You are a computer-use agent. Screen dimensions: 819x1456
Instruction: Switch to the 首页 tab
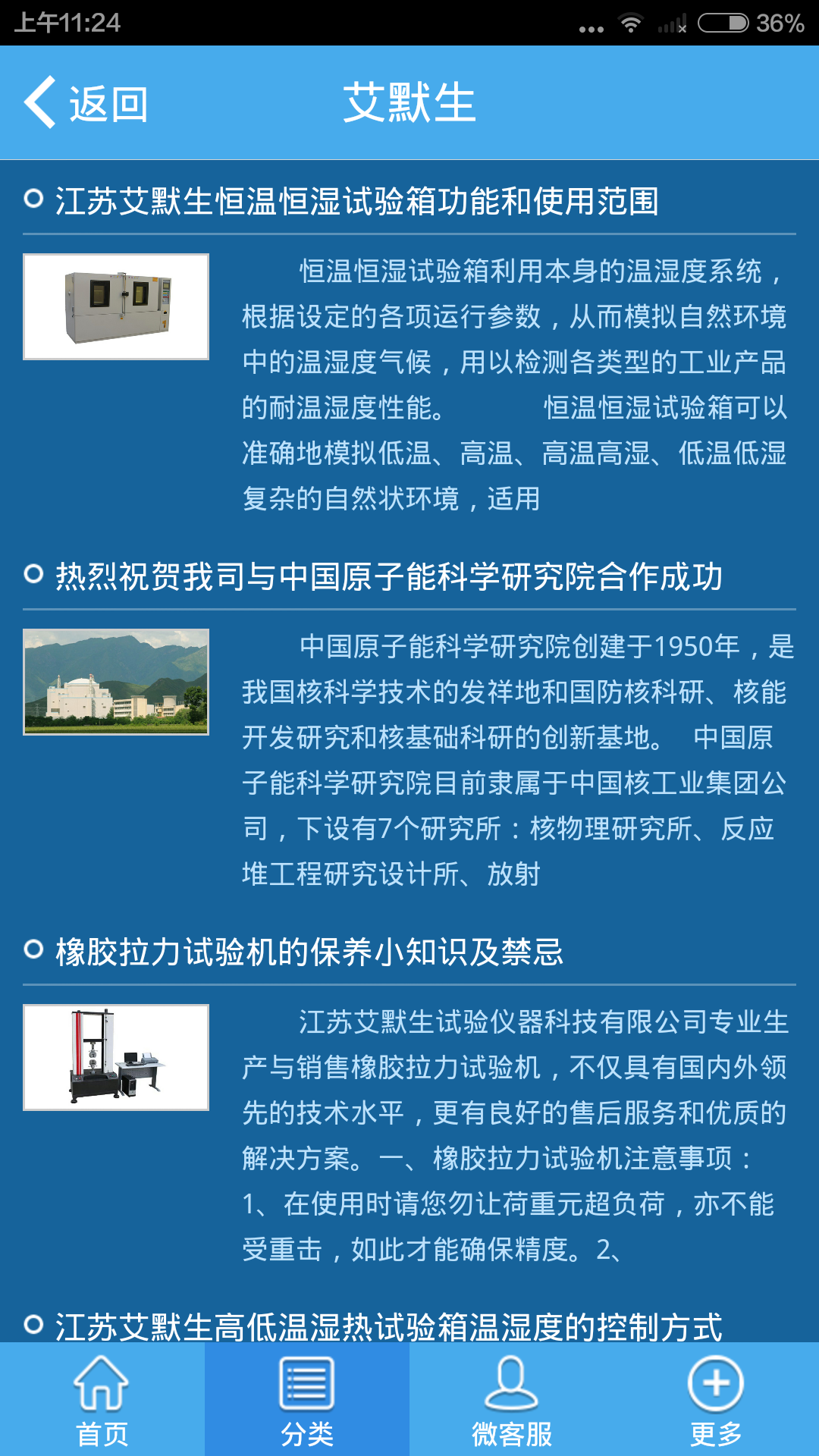(x=102, y=1401)
